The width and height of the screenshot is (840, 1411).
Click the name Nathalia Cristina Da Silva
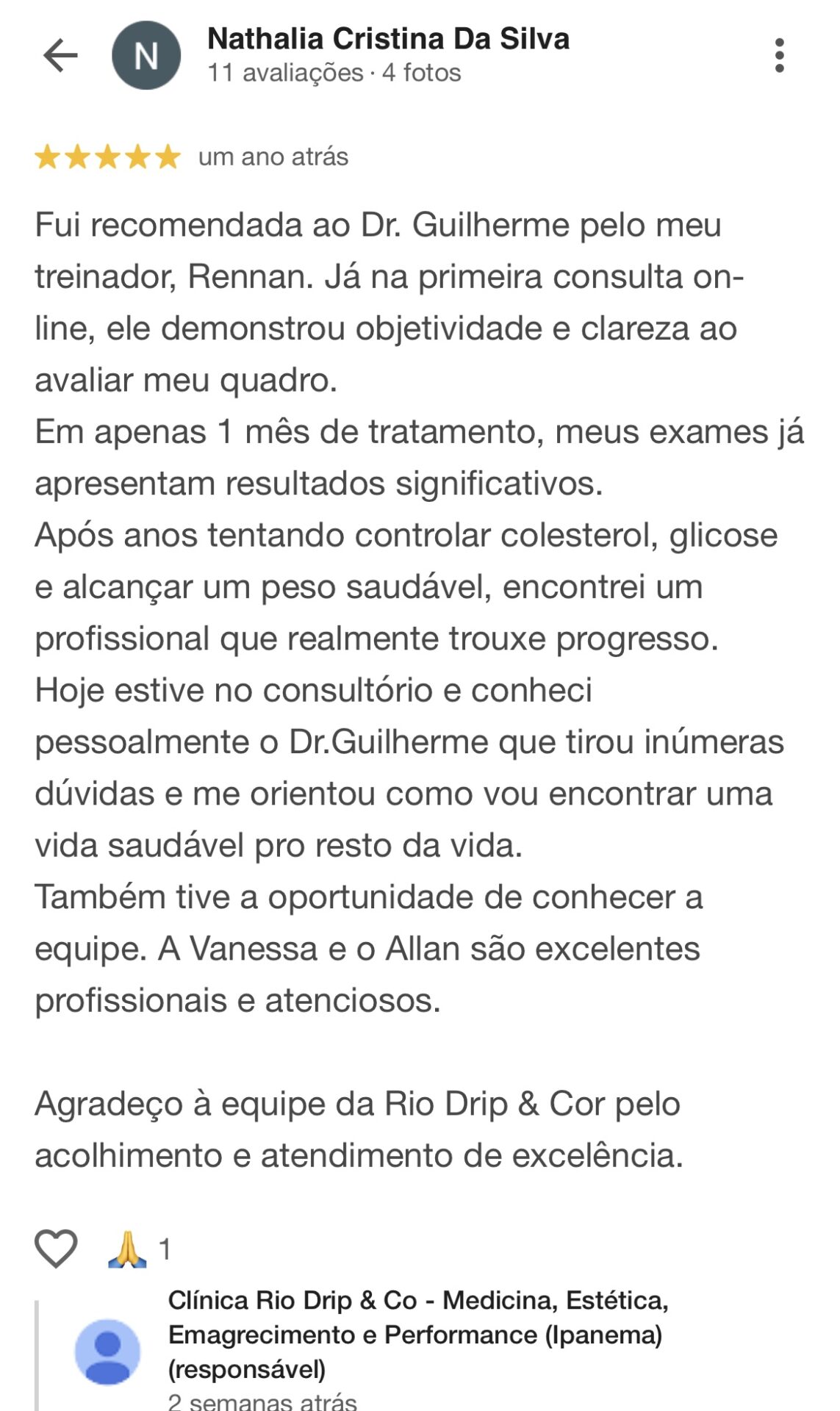(388, 40)
